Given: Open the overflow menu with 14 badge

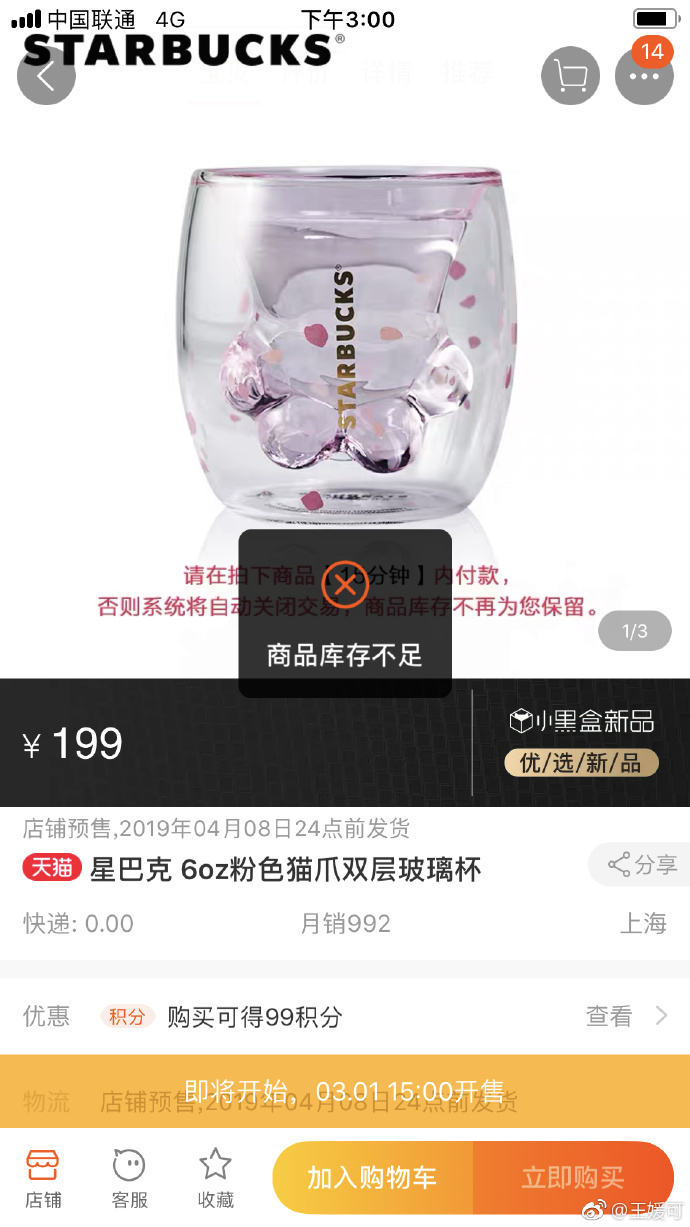Looking at the screenshot, I should click(643, 76).
